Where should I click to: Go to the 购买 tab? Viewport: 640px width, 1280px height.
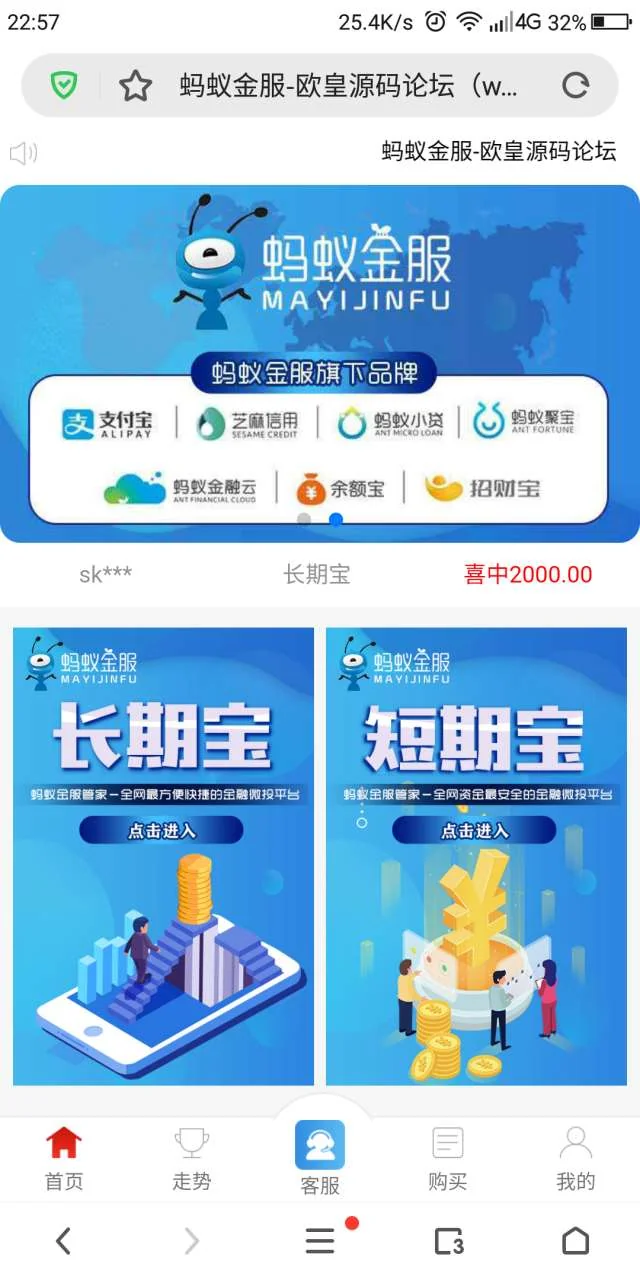pos(447,1158)
